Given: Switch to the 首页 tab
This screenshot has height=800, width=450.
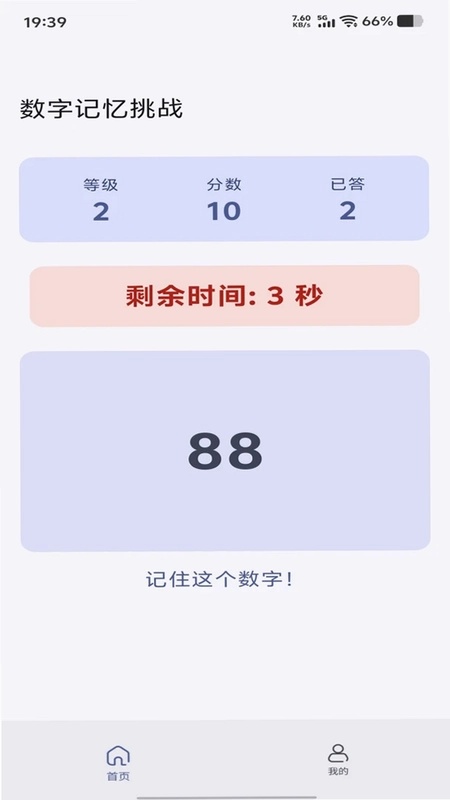Looking at the screenshot, I should pos(118,762).
